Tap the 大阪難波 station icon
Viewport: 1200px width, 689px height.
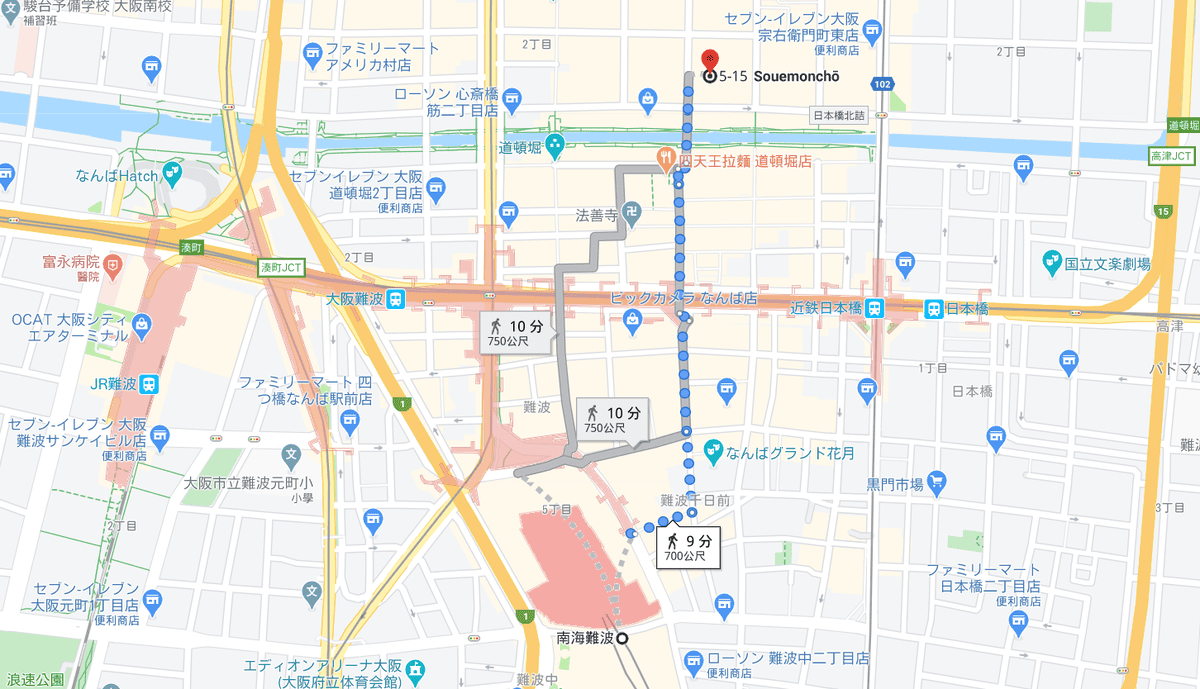tap(396, 299)
